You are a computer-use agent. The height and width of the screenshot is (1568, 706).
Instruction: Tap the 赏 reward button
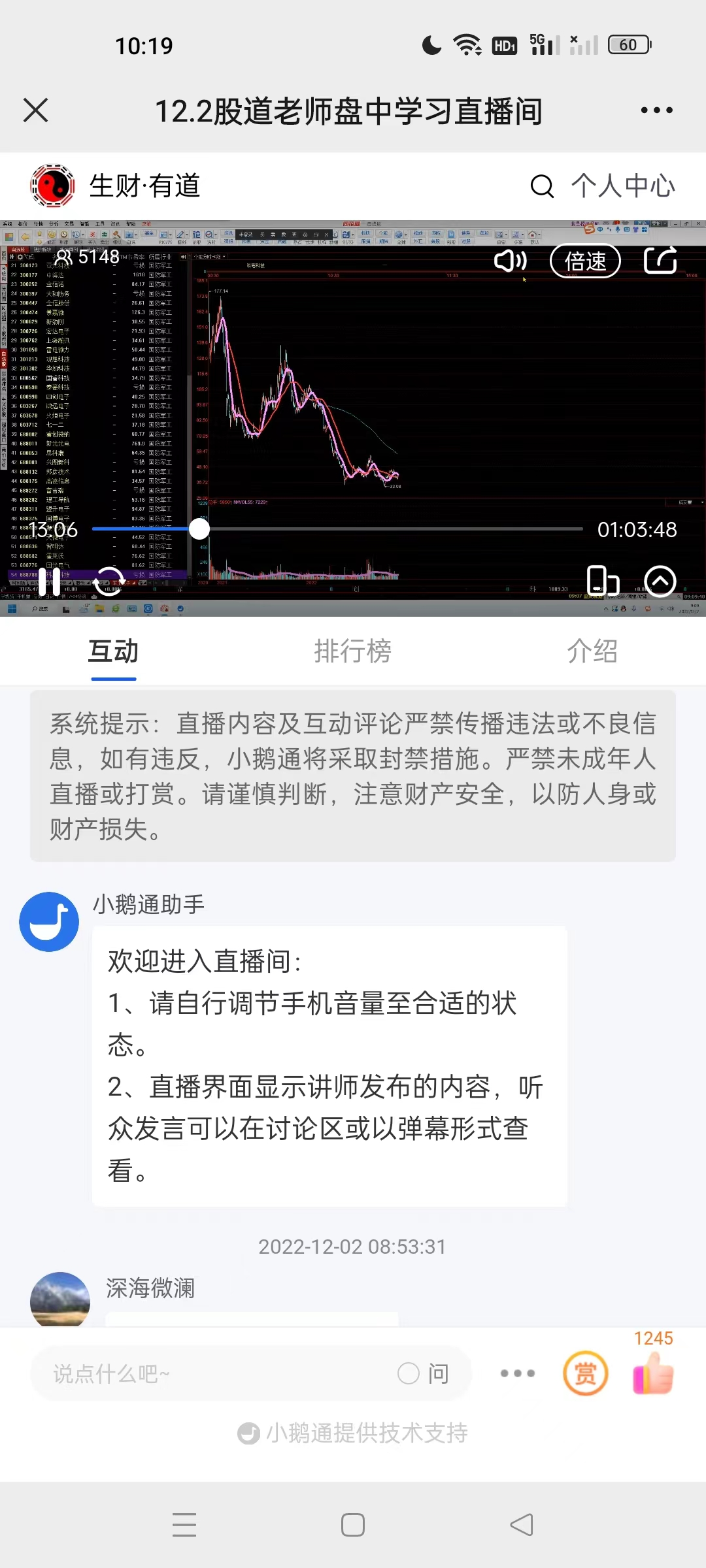click(586, 1373)
